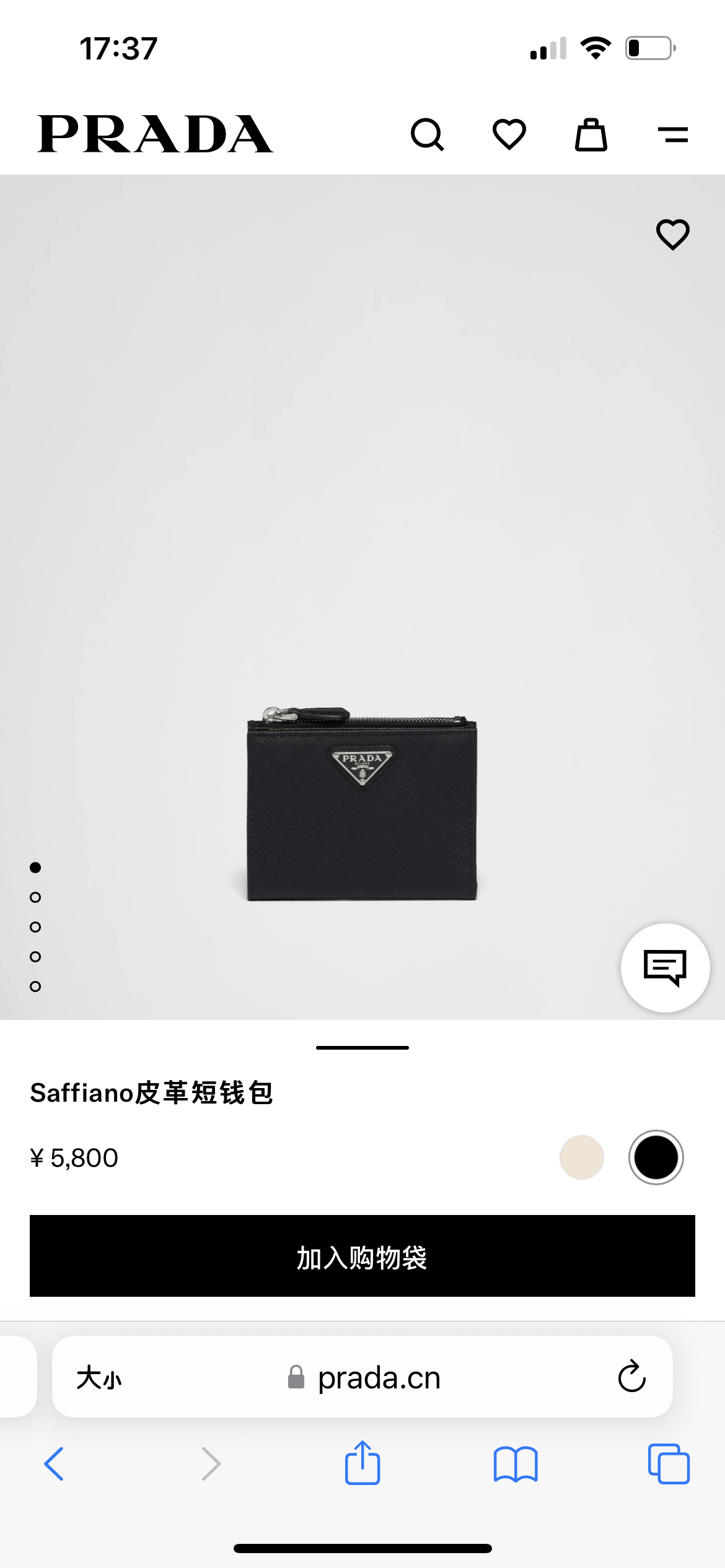Image resolution: width=725 pixels, height=1568 pixels.
Task: Open the wishlist heart in the header
Action: 509,134
